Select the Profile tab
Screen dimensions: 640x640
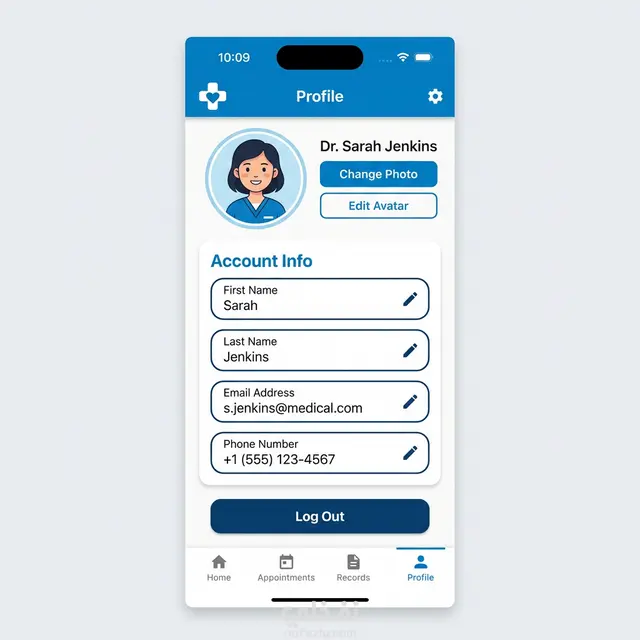[421, 568]
